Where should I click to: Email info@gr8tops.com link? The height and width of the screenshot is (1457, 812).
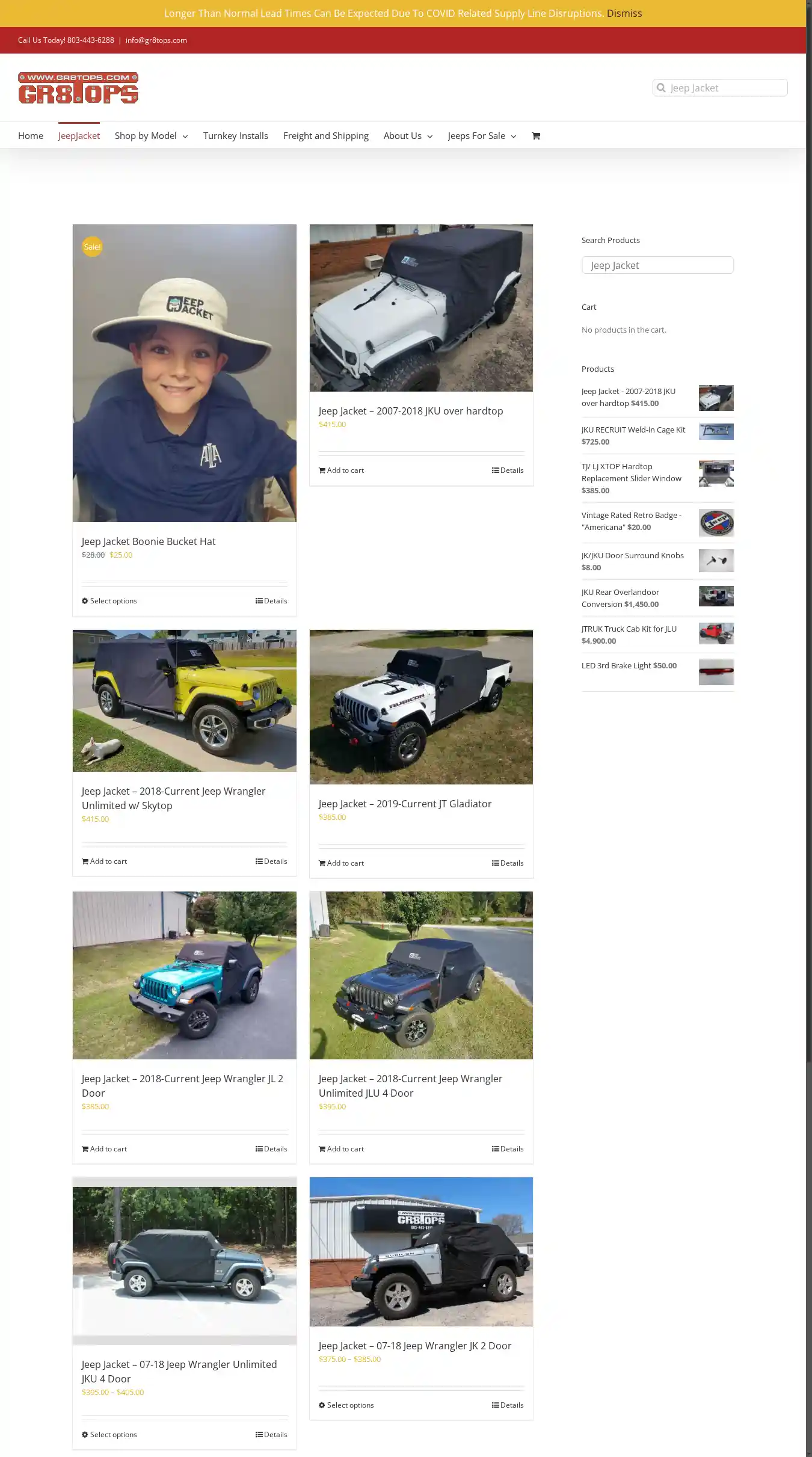(156, 40)
